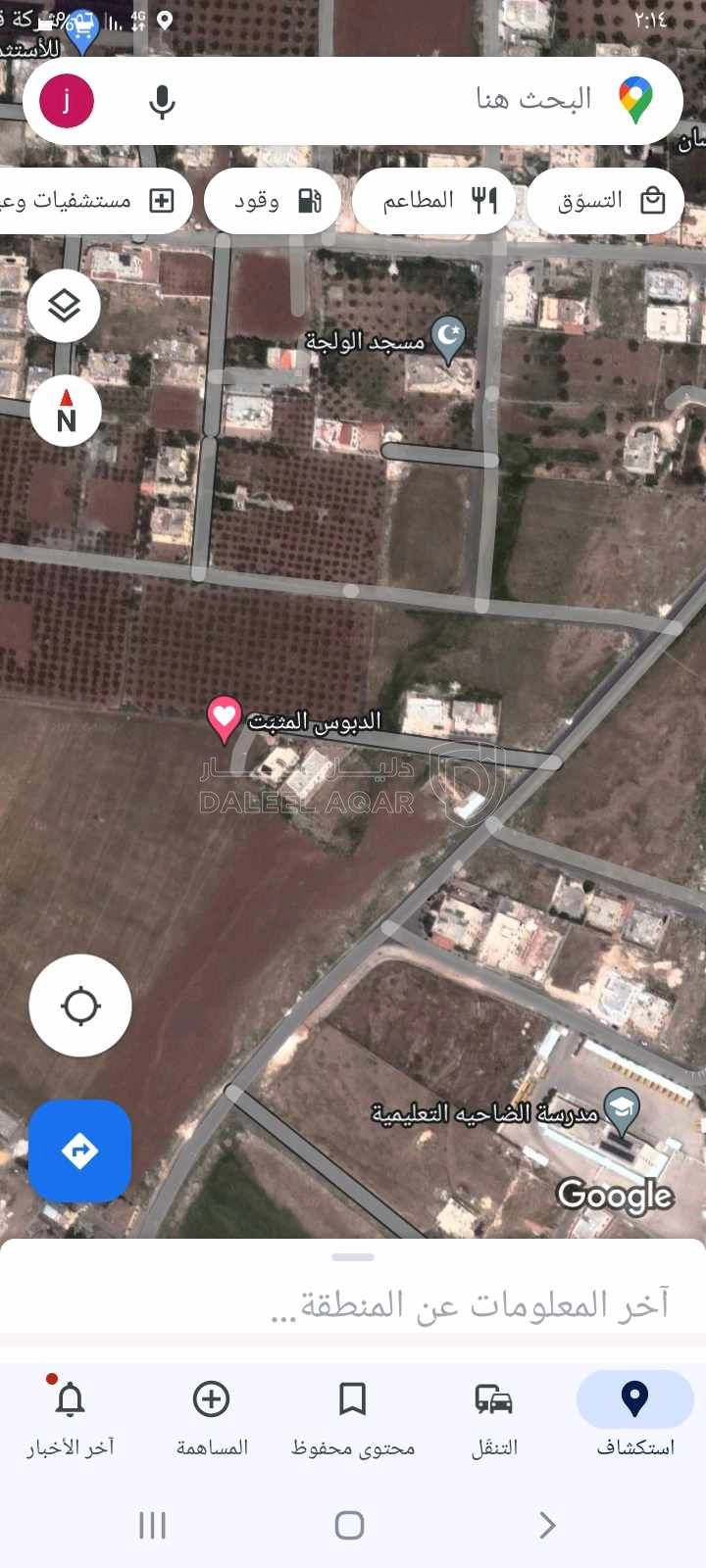Screen dimensions: 706x1568
Task: Tap the voice search microphone
Action: (163, 99)
